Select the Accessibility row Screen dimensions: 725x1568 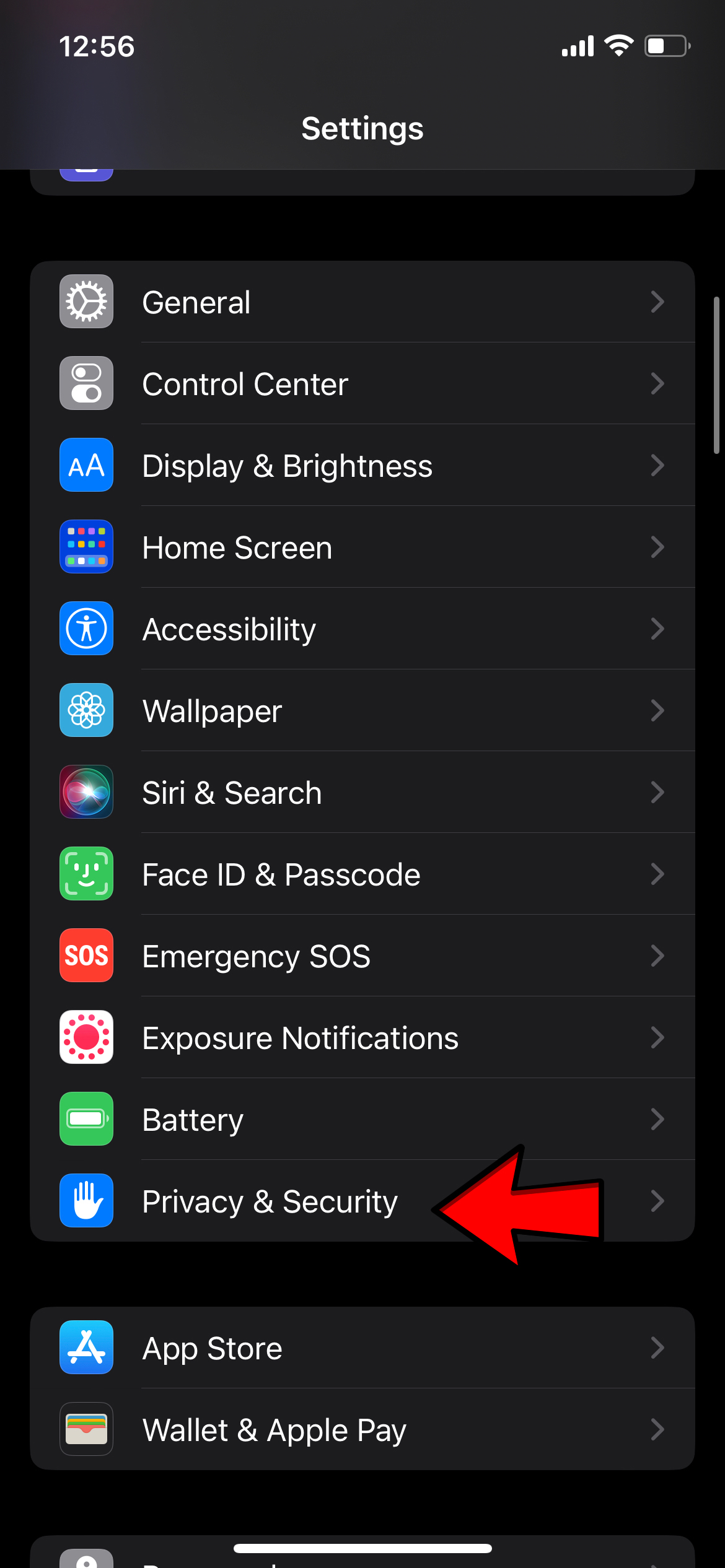[362, 629]
